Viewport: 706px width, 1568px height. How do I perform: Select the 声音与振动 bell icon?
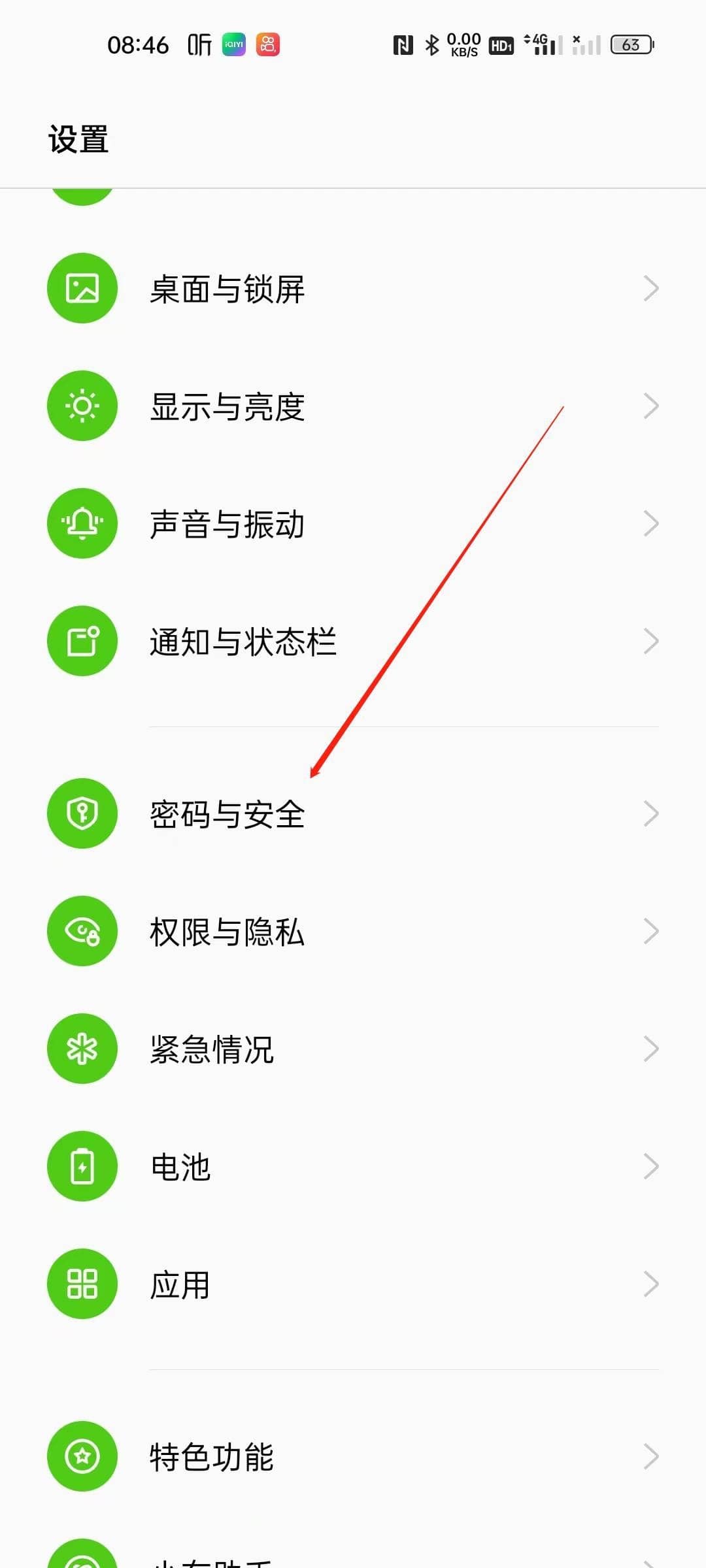click(82, 523)
